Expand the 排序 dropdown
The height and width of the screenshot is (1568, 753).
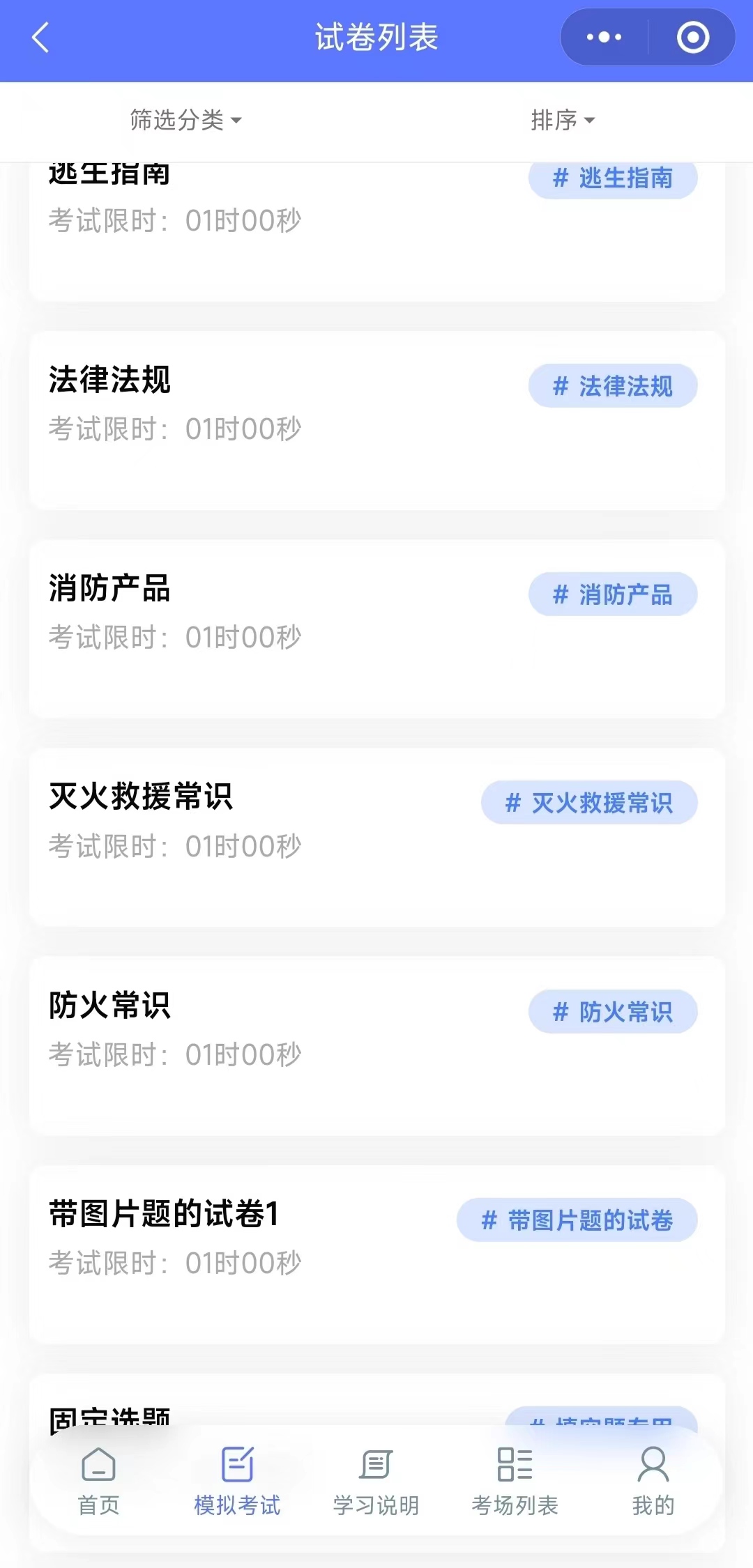click(563, 120)
